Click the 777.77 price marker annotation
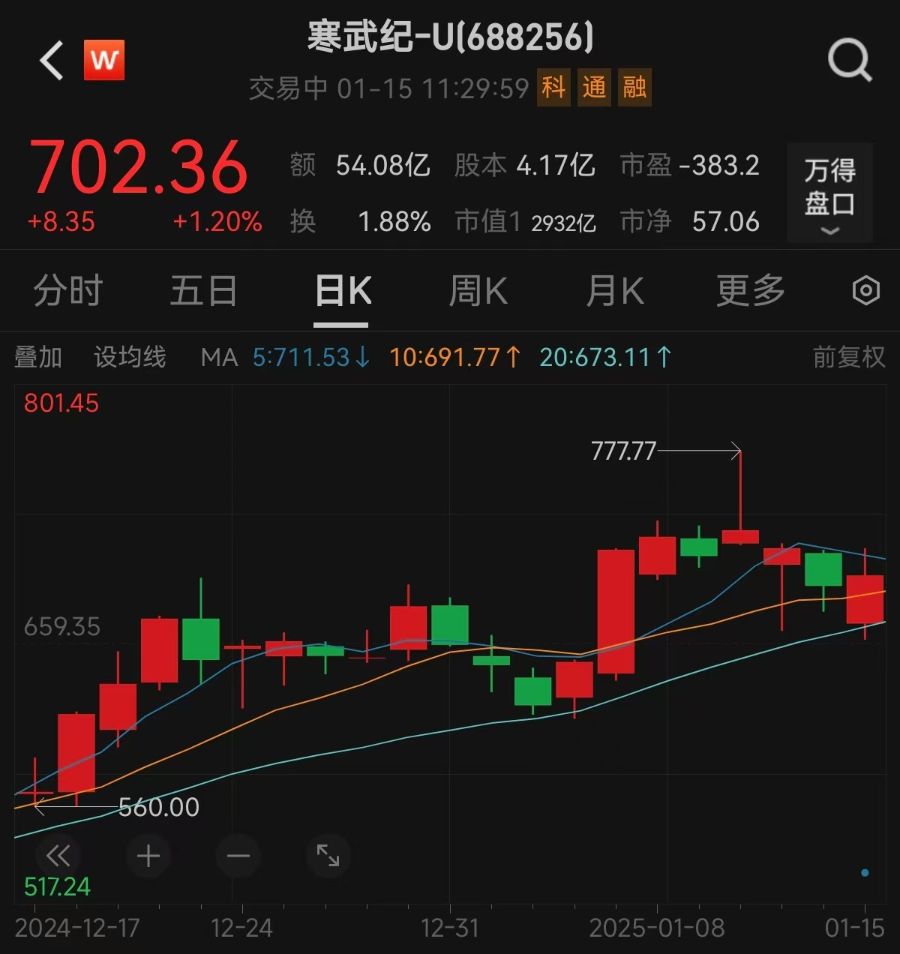This screenshot has height=954, width=900. coord(620,452)
